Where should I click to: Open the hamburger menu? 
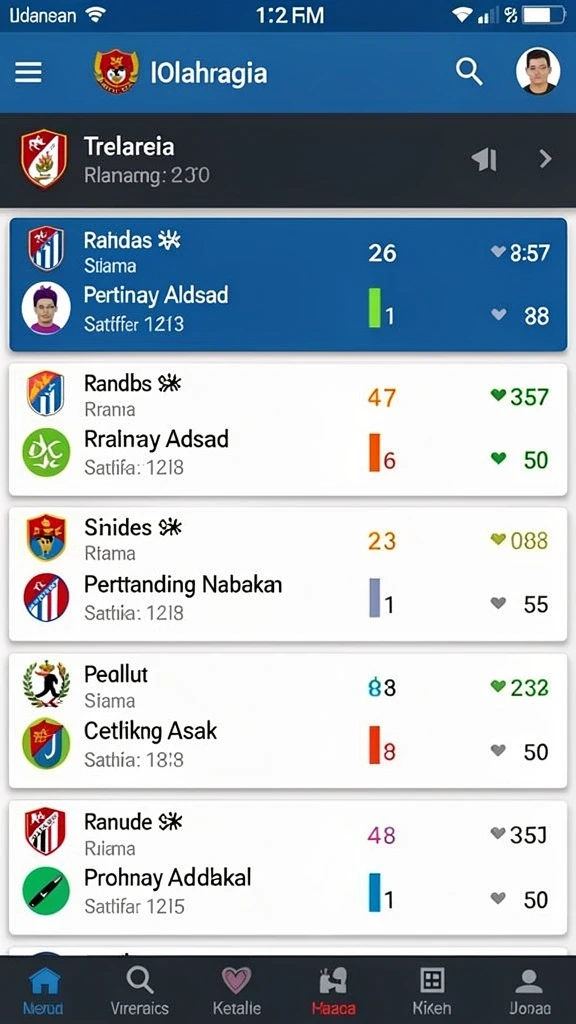point(28,72)
